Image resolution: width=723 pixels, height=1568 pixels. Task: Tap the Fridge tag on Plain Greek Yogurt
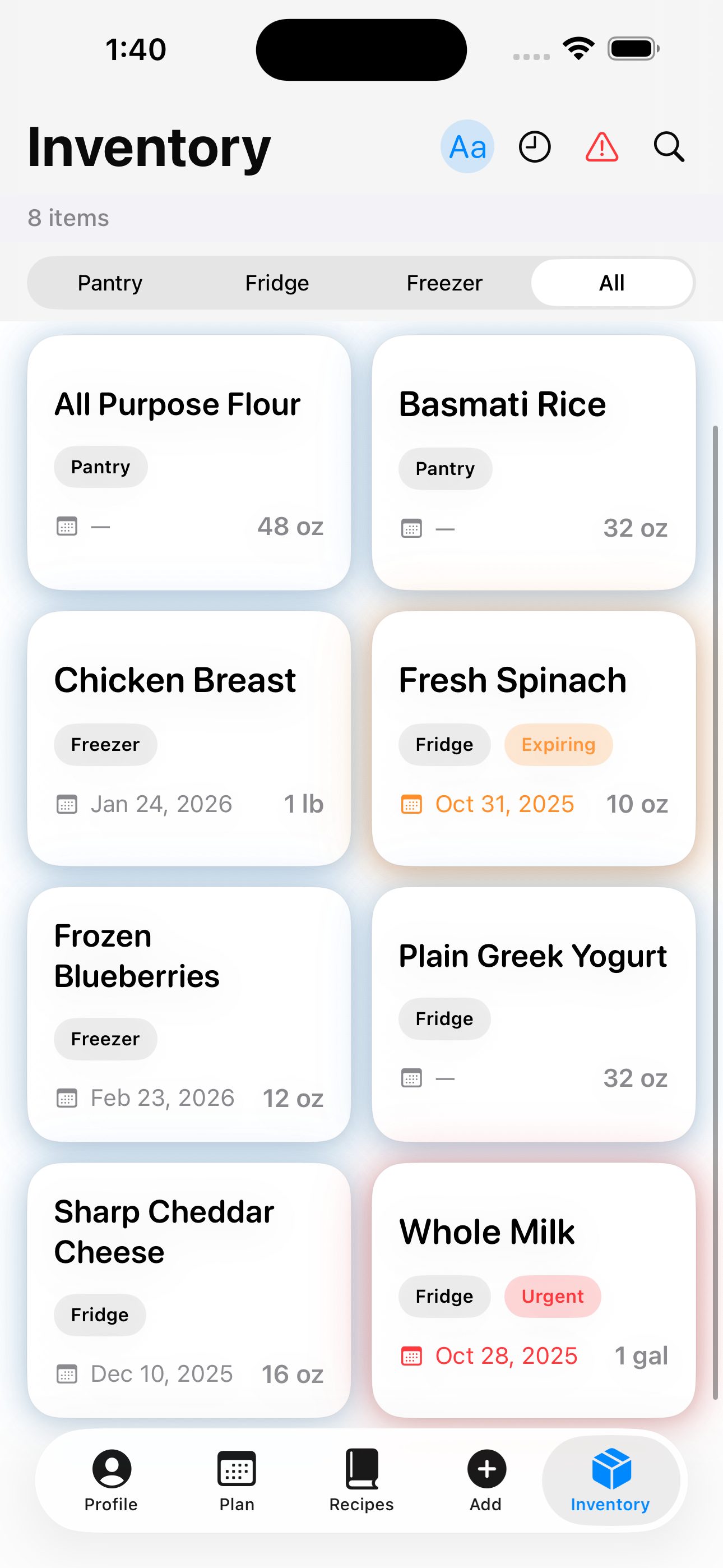click(444, 1019)
